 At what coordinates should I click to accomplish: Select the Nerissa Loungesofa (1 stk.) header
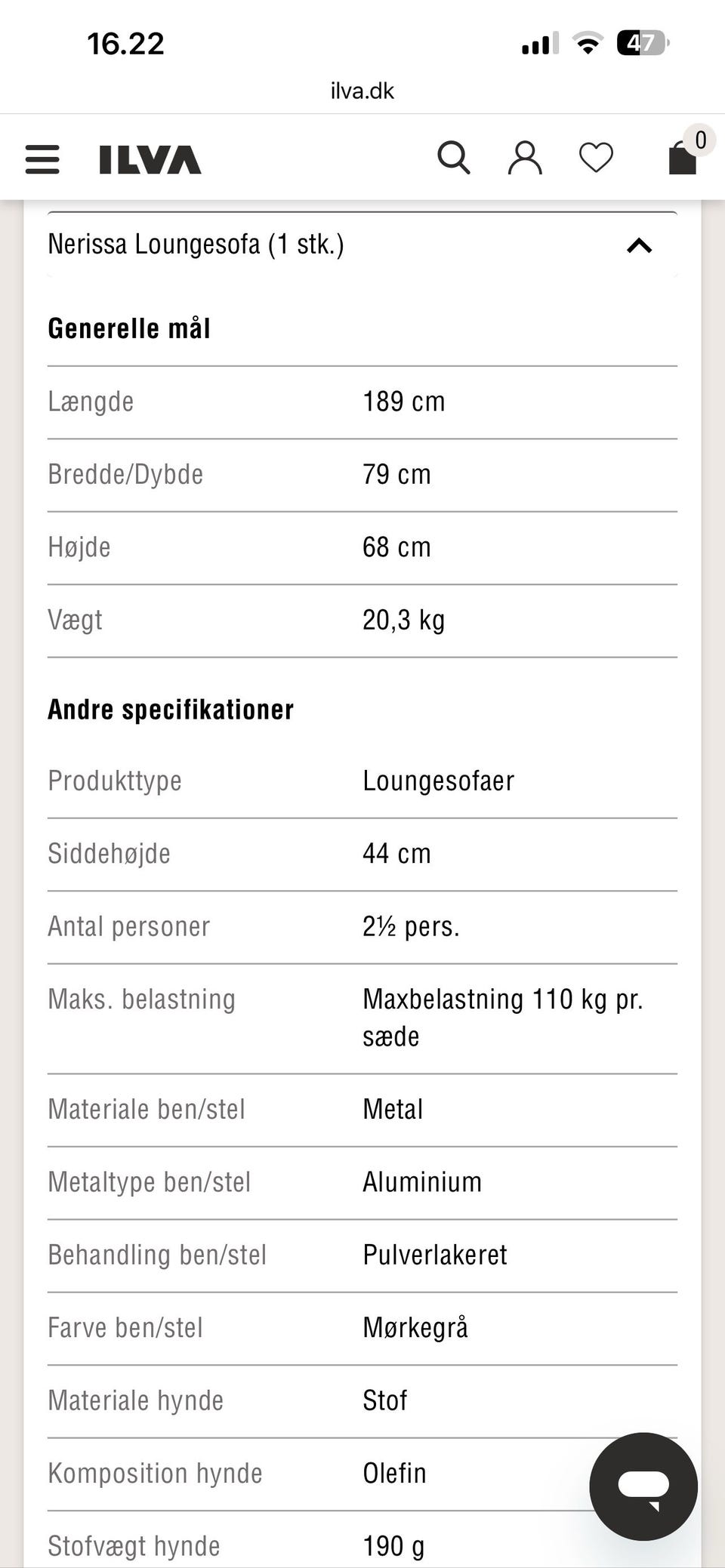point(196,243)
